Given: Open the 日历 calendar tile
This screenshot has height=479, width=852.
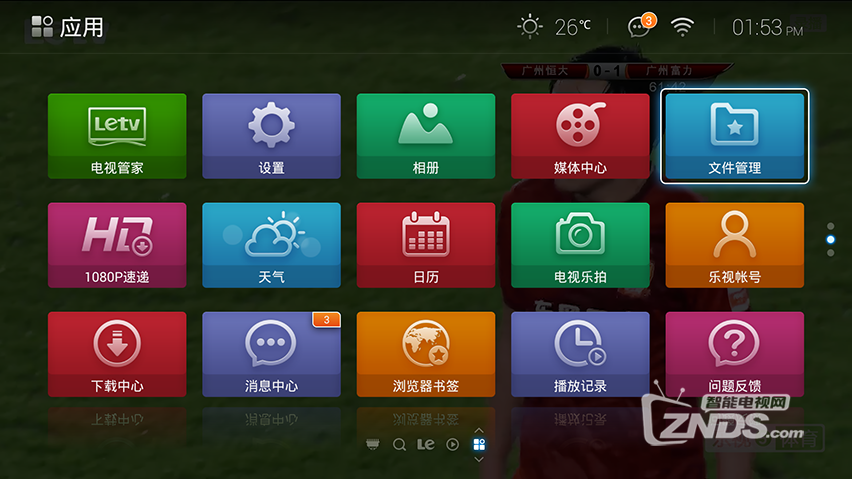Looking at the screenshot, I should pyautogui.click(x=425, y=245).
